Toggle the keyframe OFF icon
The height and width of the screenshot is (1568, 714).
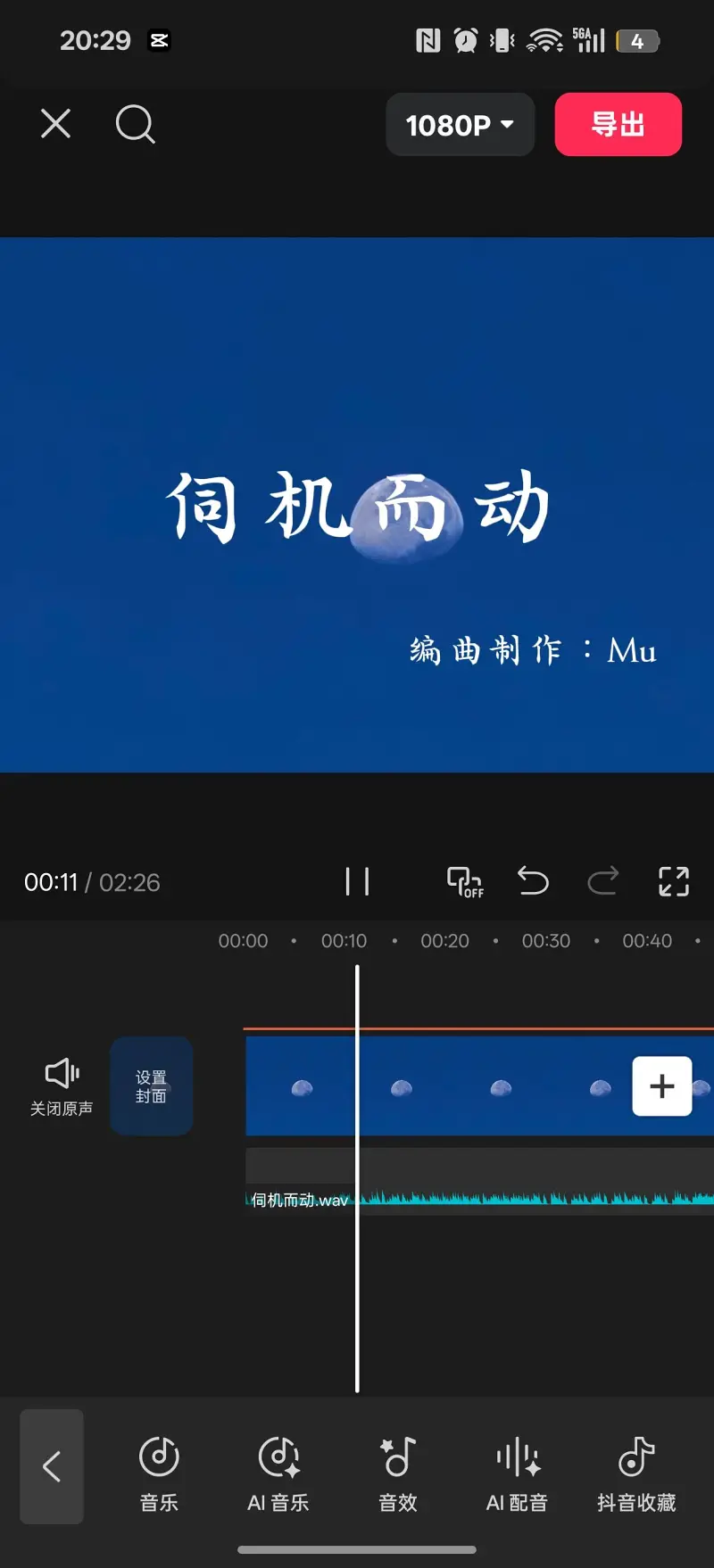tap(464, 881)
